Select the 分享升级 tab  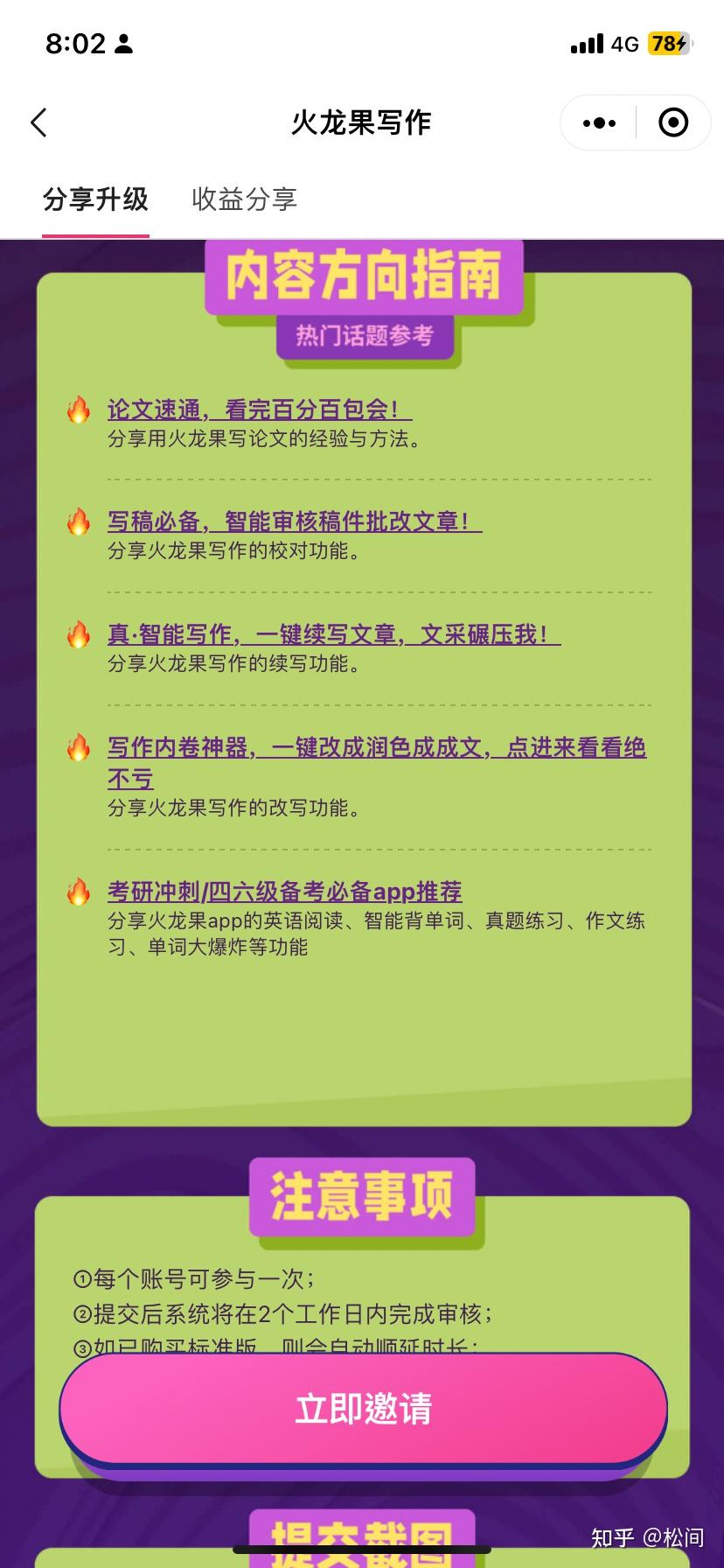(x=95, y=199)
